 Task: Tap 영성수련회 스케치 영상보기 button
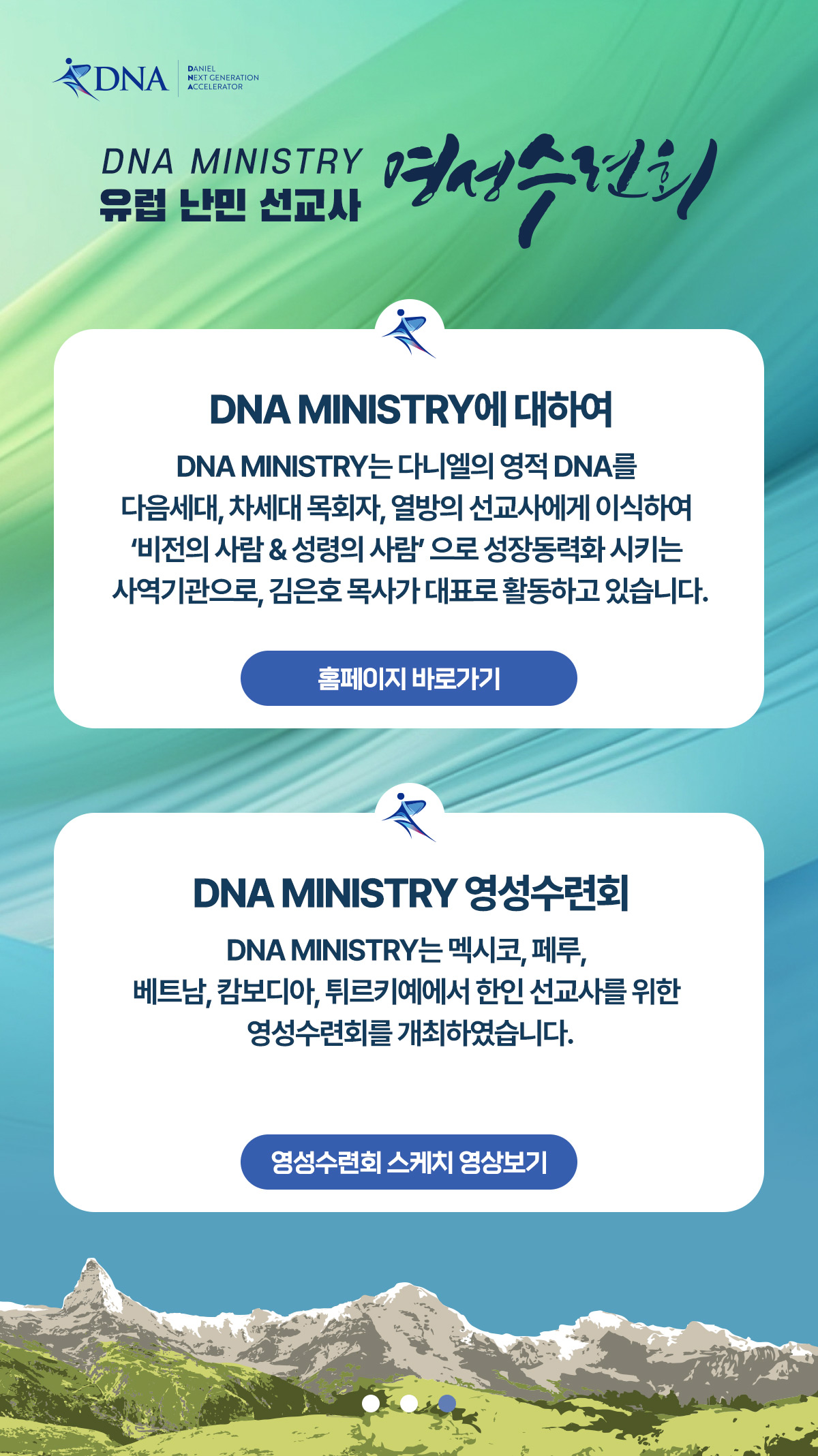click(408, 1162)
